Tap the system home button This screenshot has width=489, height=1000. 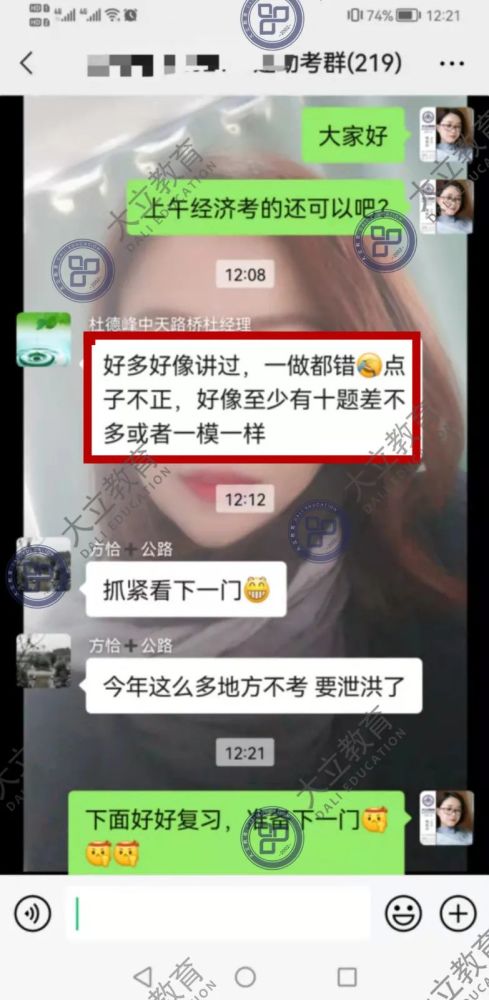pos(245,976)
